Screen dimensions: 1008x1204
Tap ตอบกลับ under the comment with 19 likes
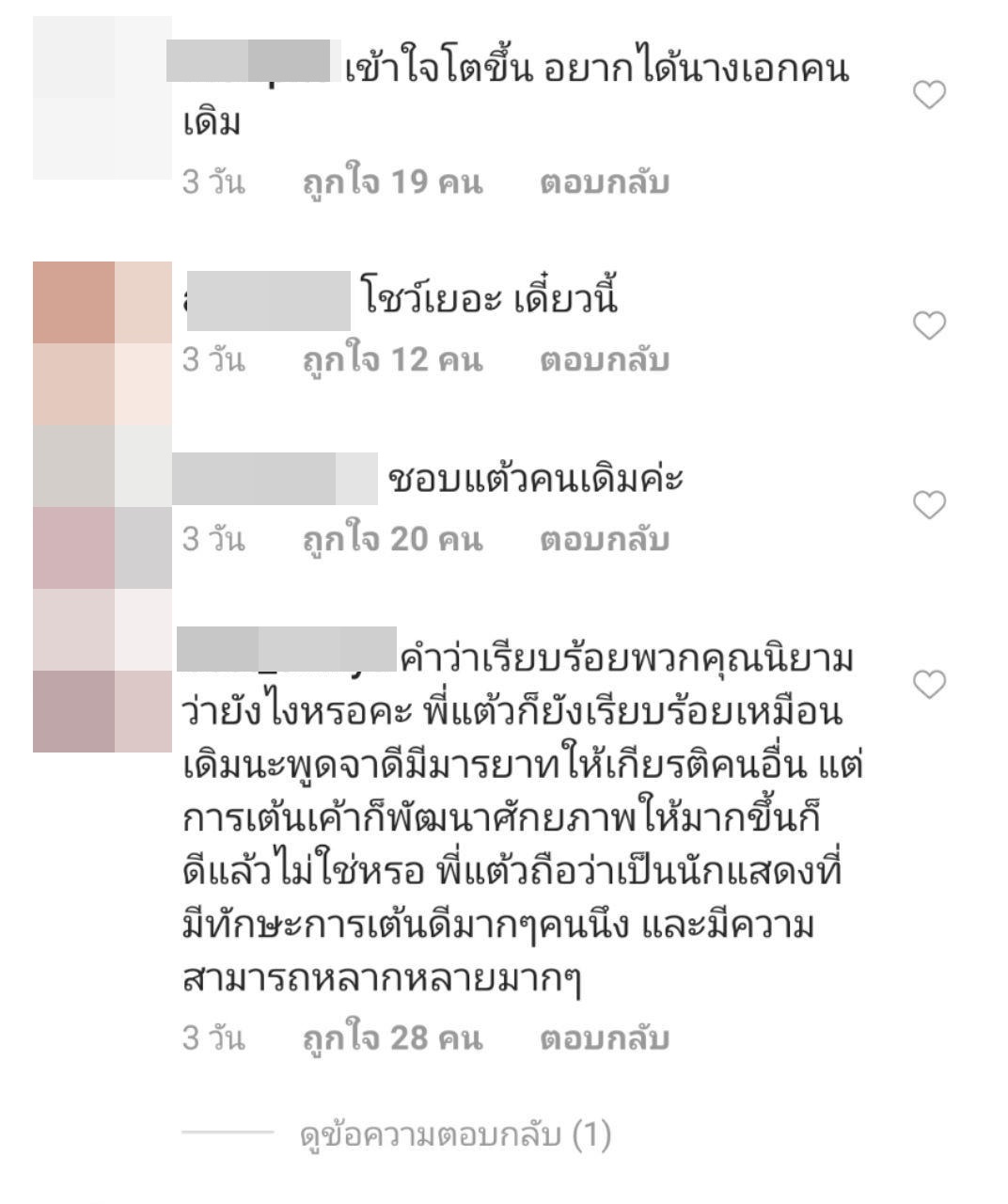604,182
